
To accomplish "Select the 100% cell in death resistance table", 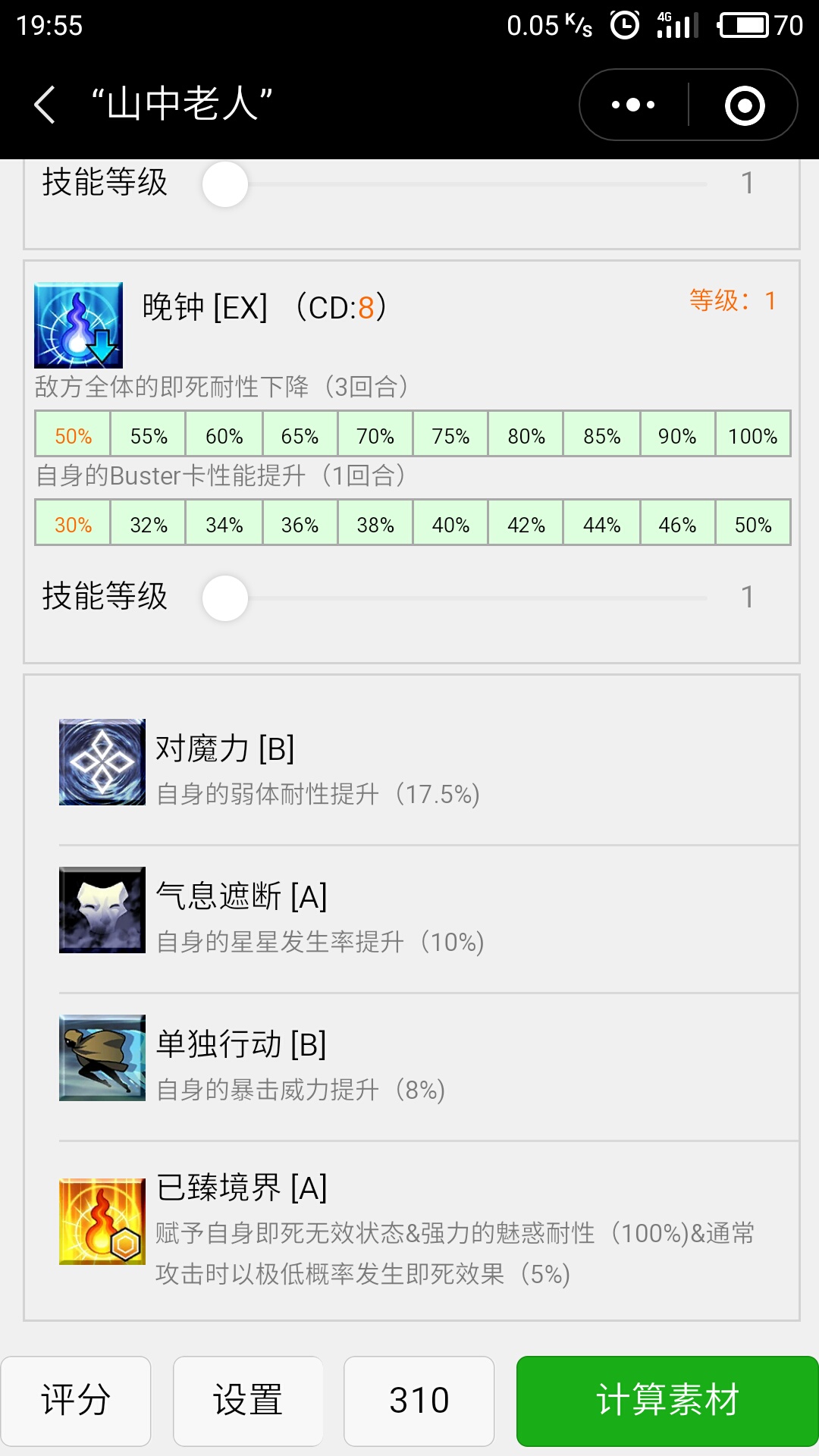I will point(752,435).
